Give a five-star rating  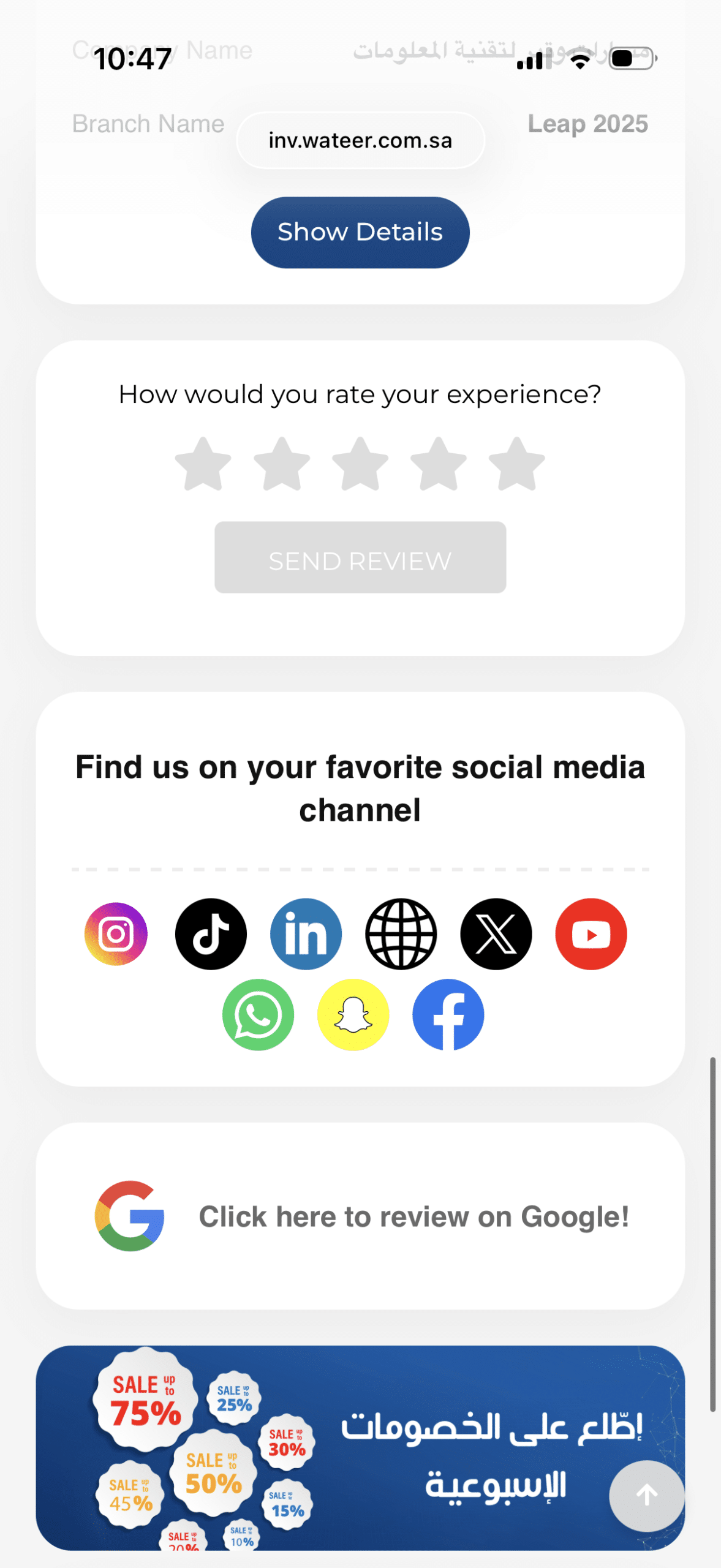[516, 464]
